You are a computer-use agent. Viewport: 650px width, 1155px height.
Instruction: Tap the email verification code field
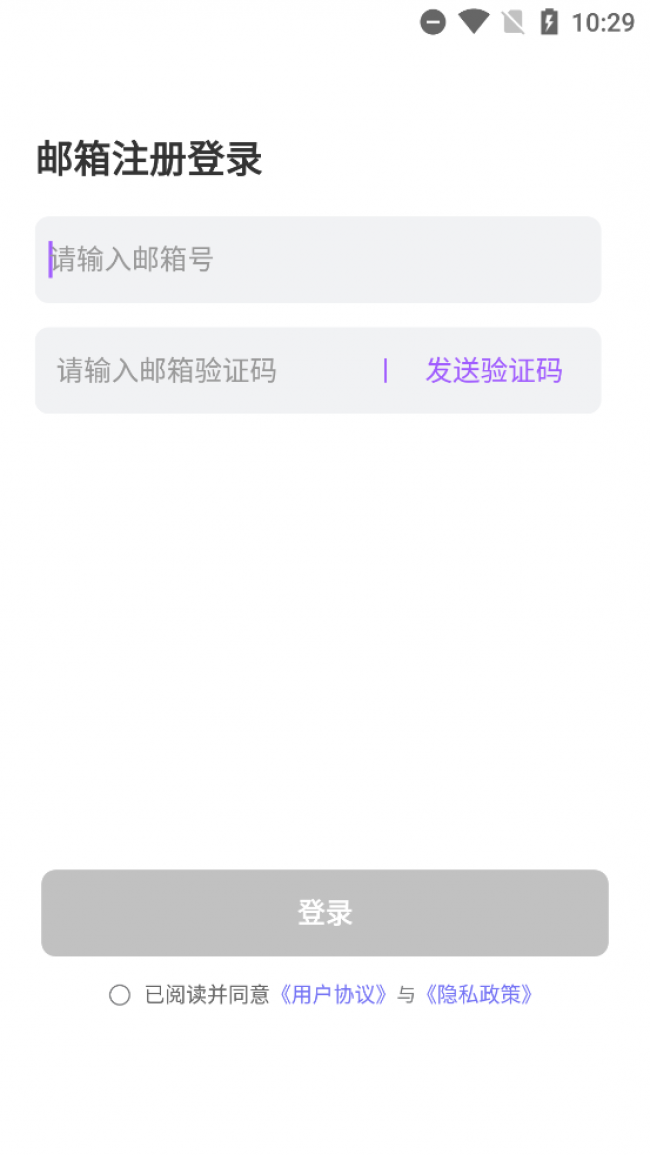coord(200,371)
